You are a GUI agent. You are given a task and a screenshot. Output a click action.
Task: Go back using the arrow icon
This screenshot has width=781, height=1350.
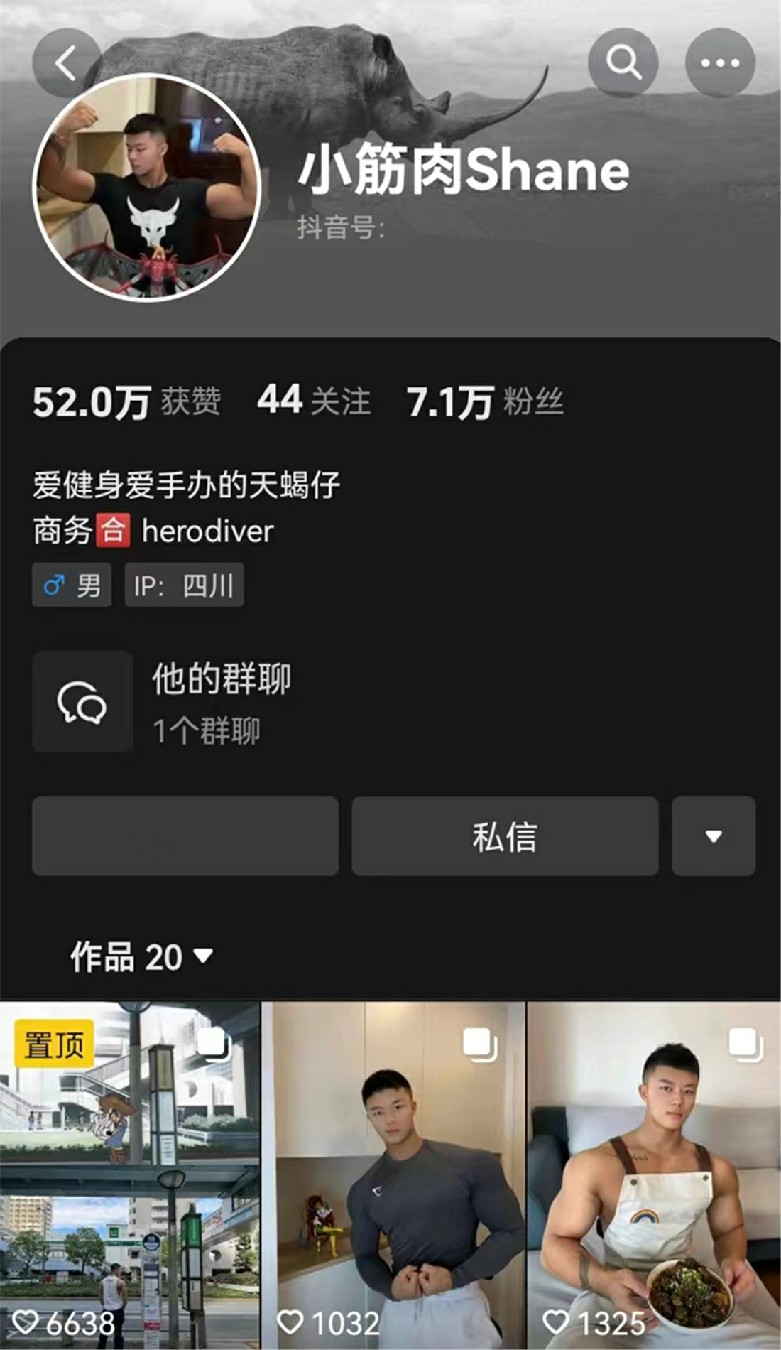[x=67, y=63]
